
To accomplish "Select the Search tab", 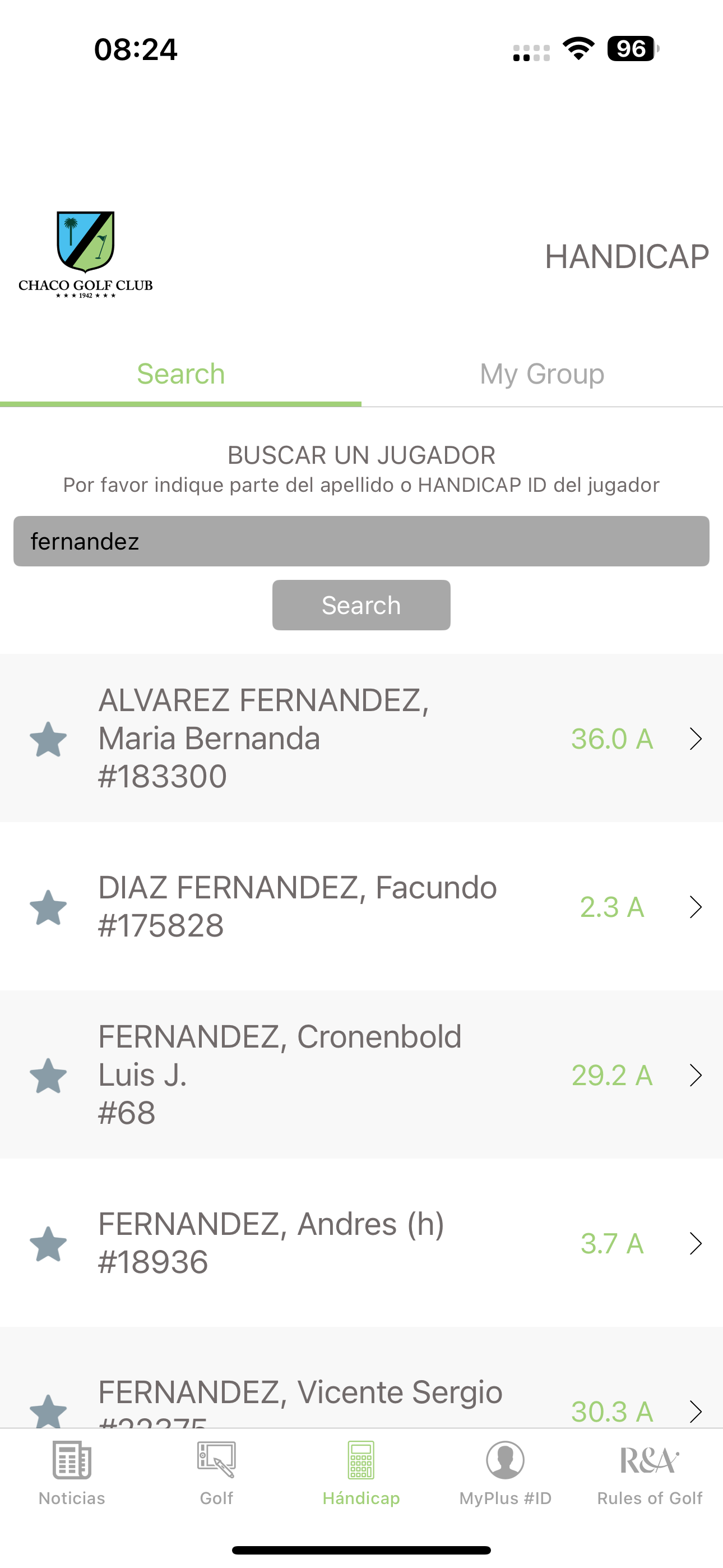I will pyautogui.click(x=180, y=373).
